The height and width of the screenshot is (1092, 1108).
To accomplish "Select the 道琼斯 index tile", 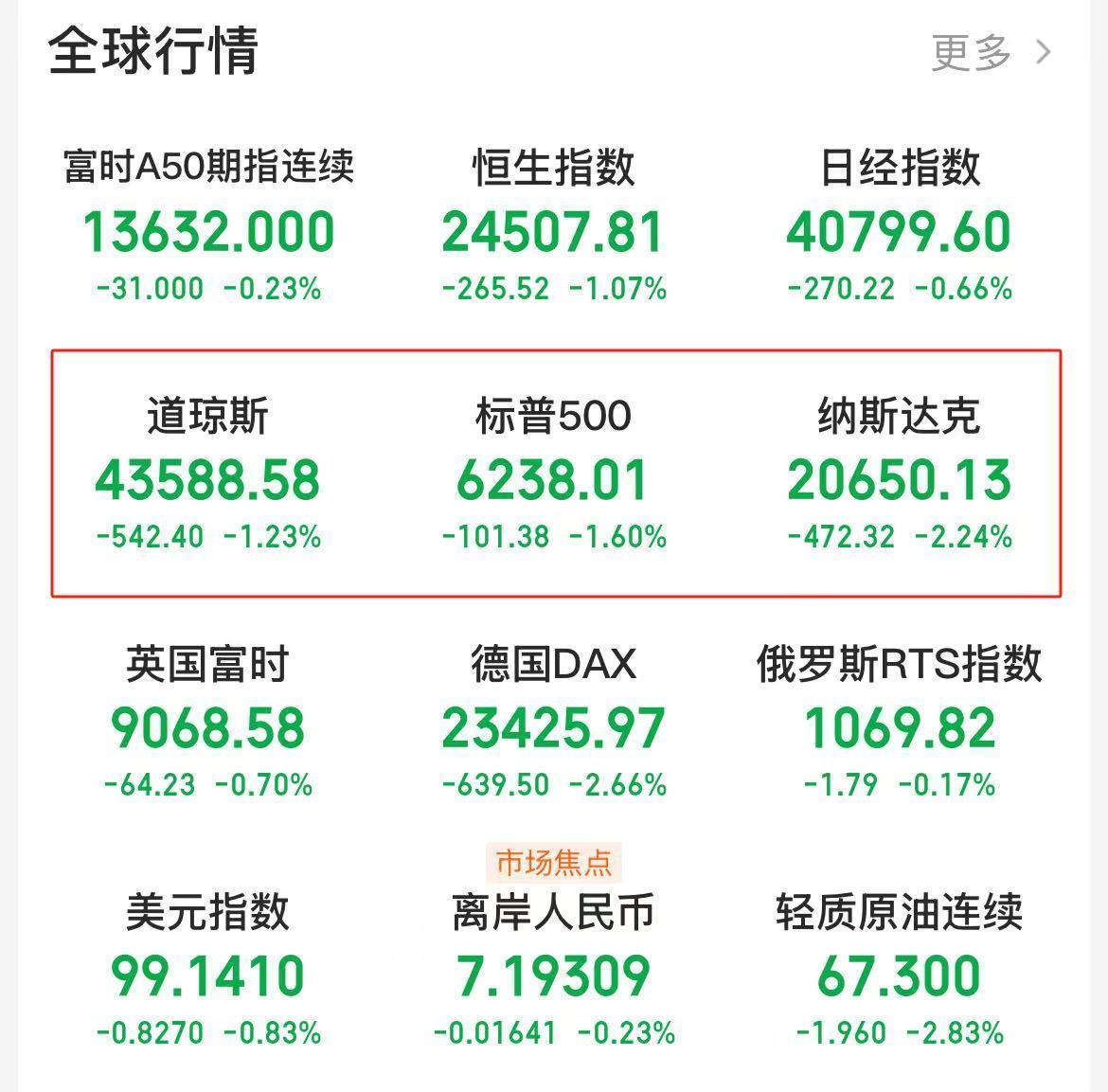I will (208, 478).
